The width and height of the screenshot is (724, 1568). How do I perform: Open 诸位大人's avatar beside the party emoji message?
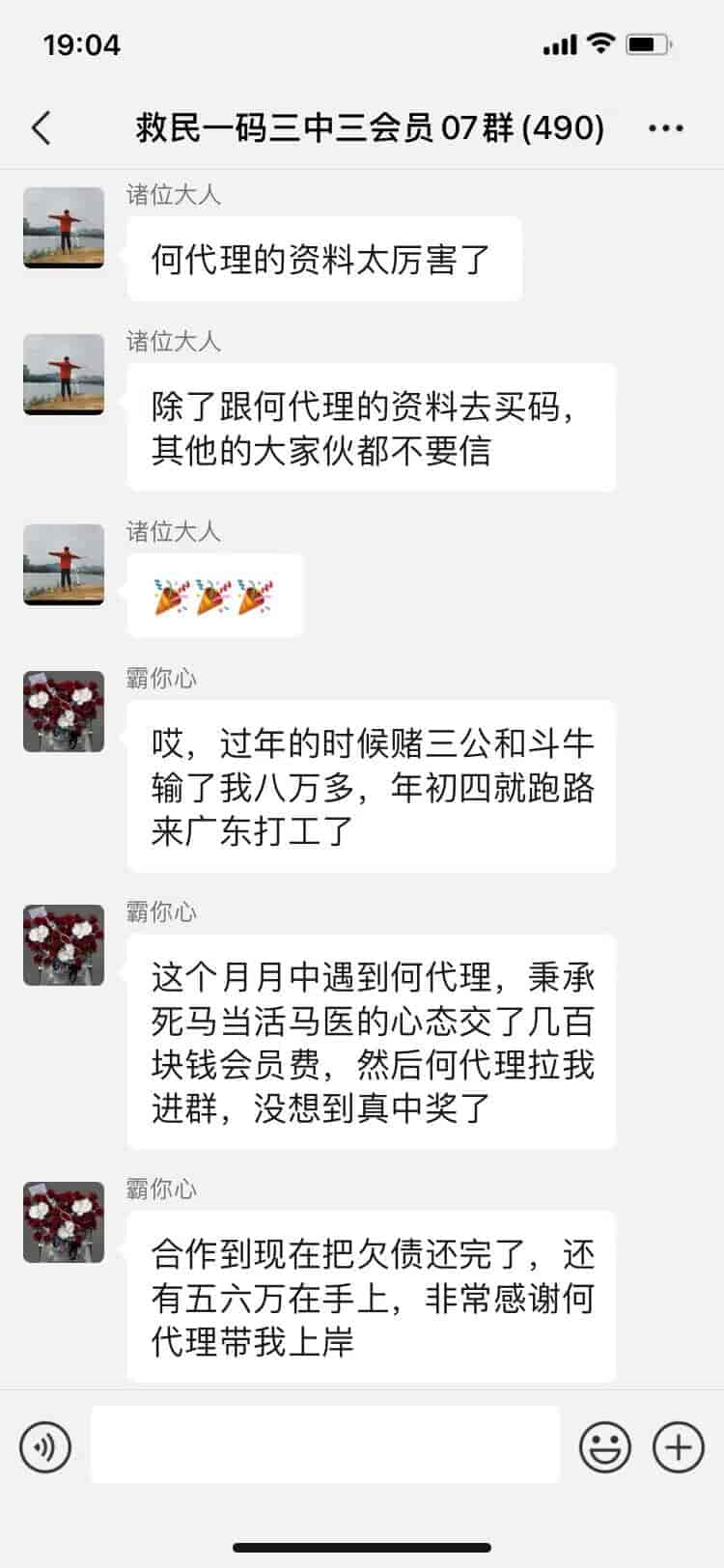pos(64,565)
